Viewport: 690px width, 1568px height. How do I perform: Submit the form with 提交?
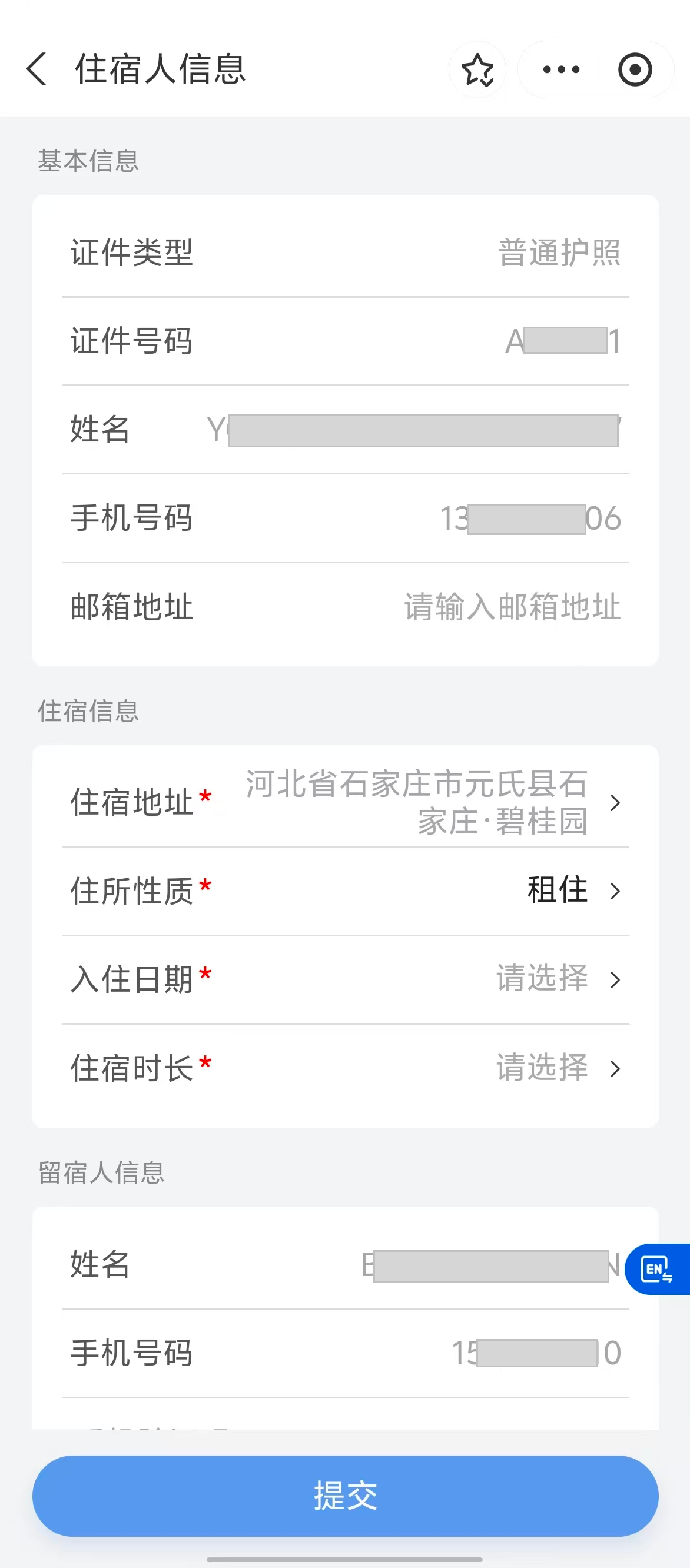tap(344, 1495)
